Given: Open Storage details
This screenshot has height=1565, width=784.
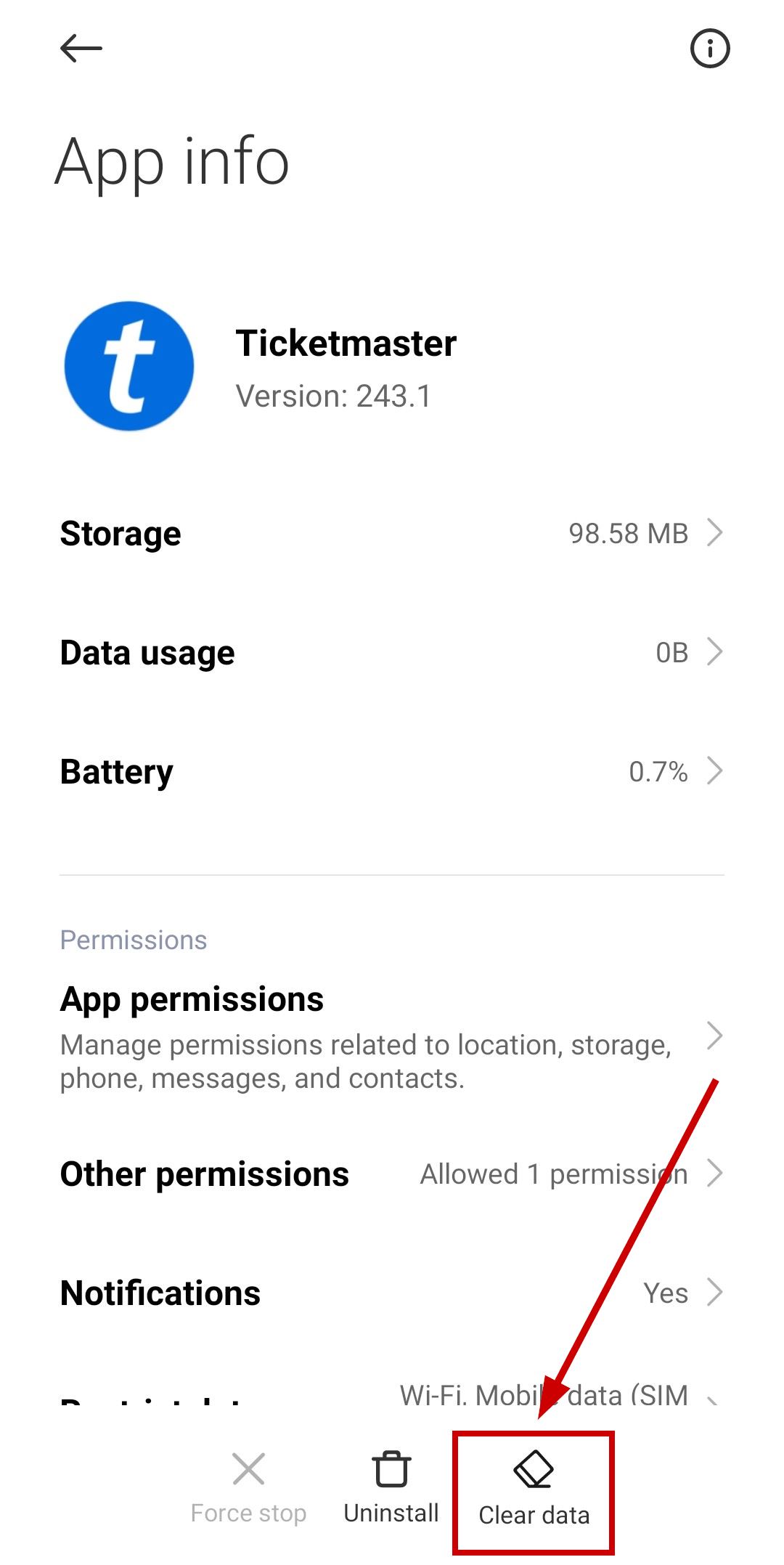Looking at the screenshot, I should click(392, 533).
